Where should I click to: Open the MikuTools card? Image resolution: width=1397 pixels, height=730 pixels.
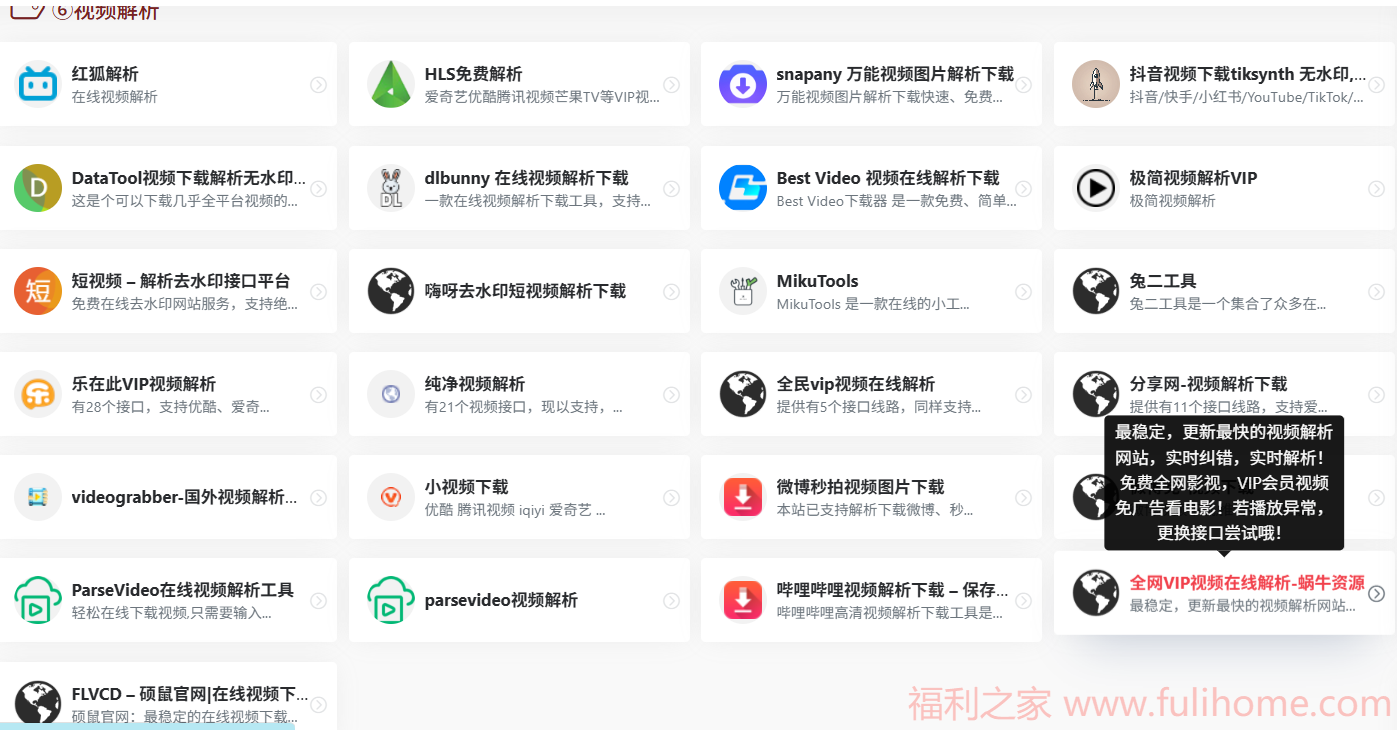[x=817, y=281]
